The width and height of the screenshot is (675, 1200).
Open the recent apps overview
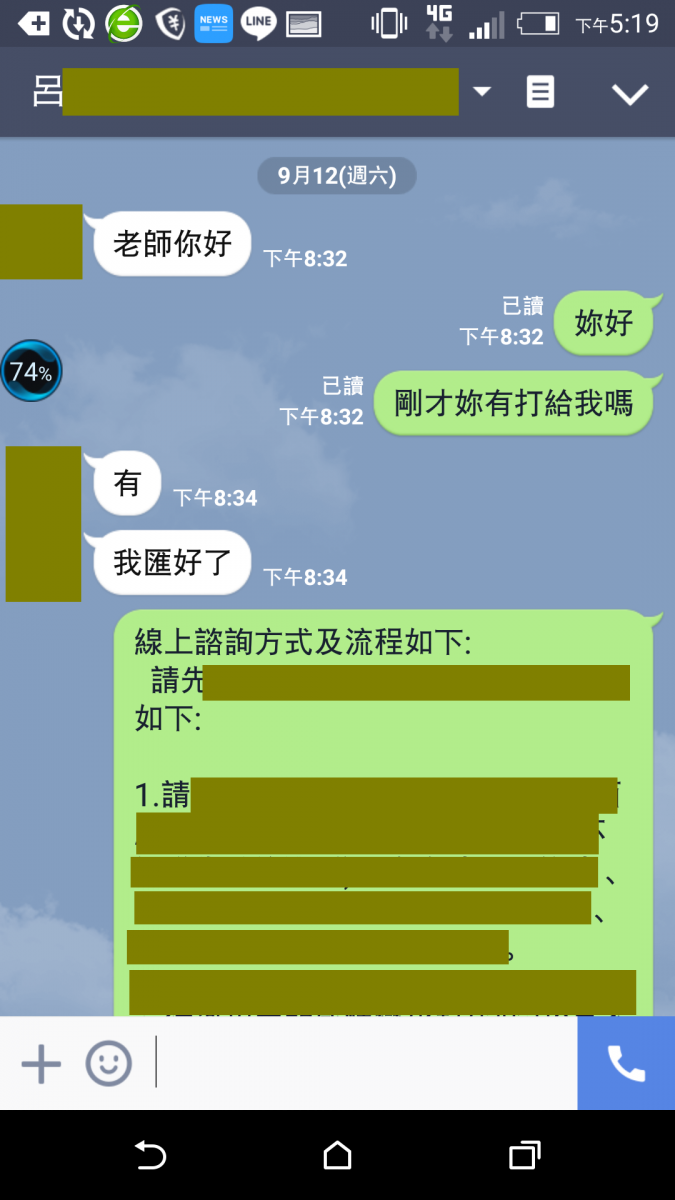point(524,1156)
